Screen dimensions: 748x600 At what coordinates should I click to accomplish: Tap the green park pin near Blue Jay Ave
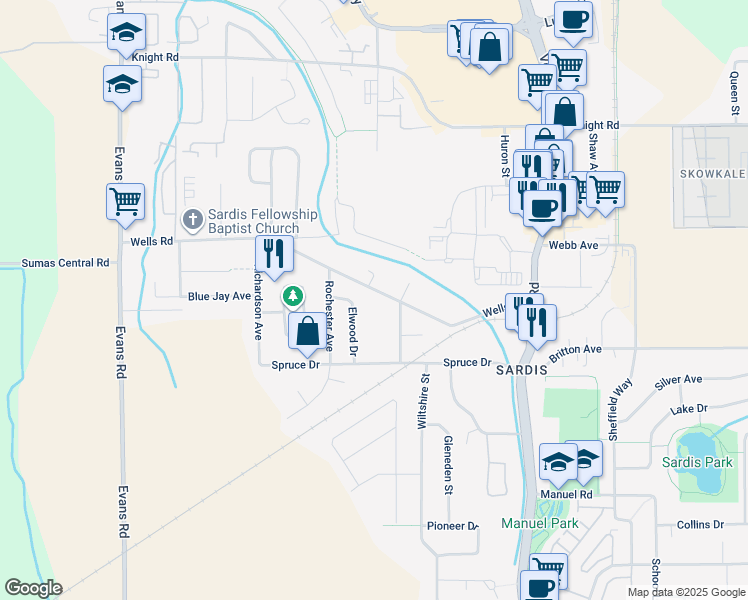point(293,297)
